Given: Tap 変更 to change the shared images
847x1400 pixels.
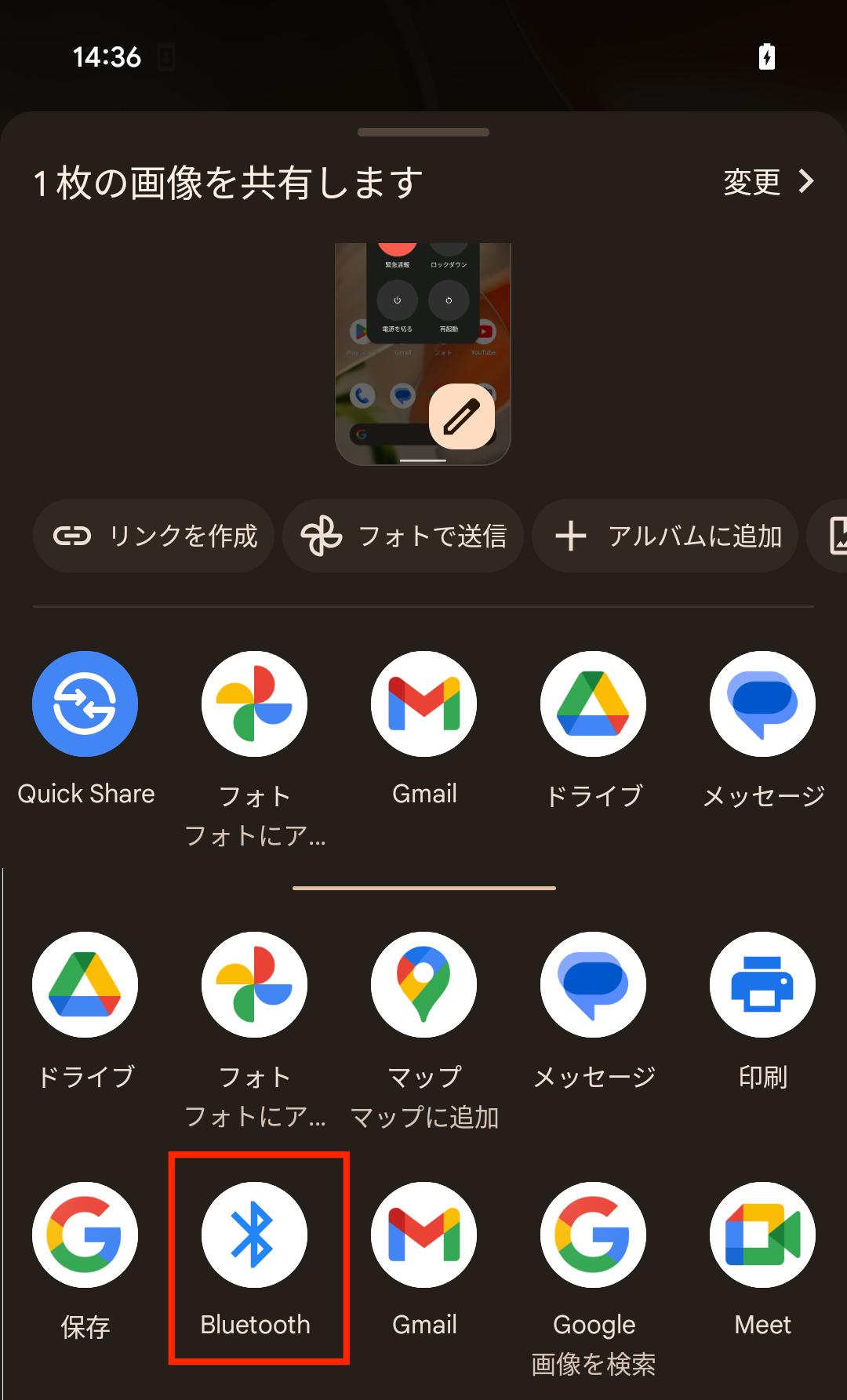Looking at the screenshot, I should click(x=767, y=182).
